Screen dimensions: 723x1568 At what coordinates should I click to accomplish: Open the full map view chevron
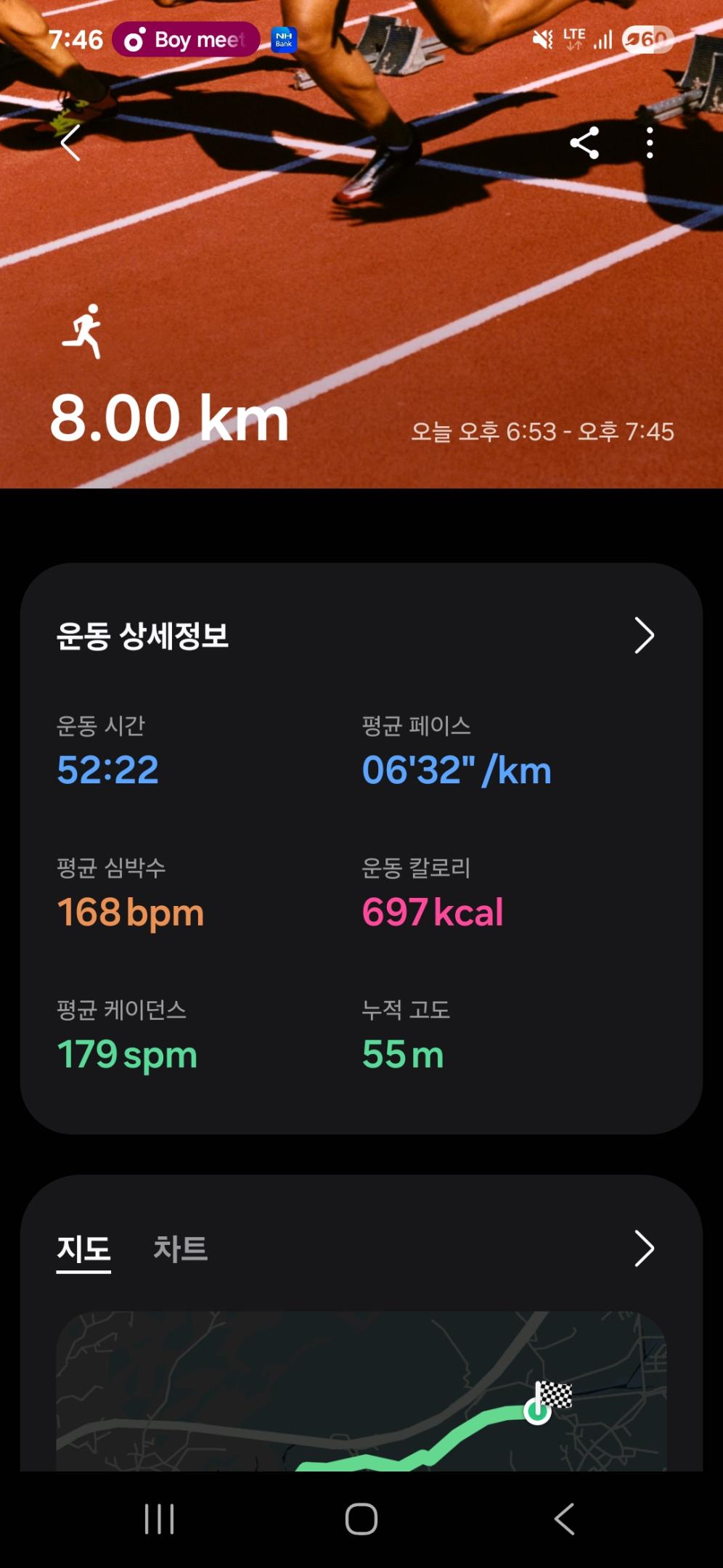(x=644, y=1249)
